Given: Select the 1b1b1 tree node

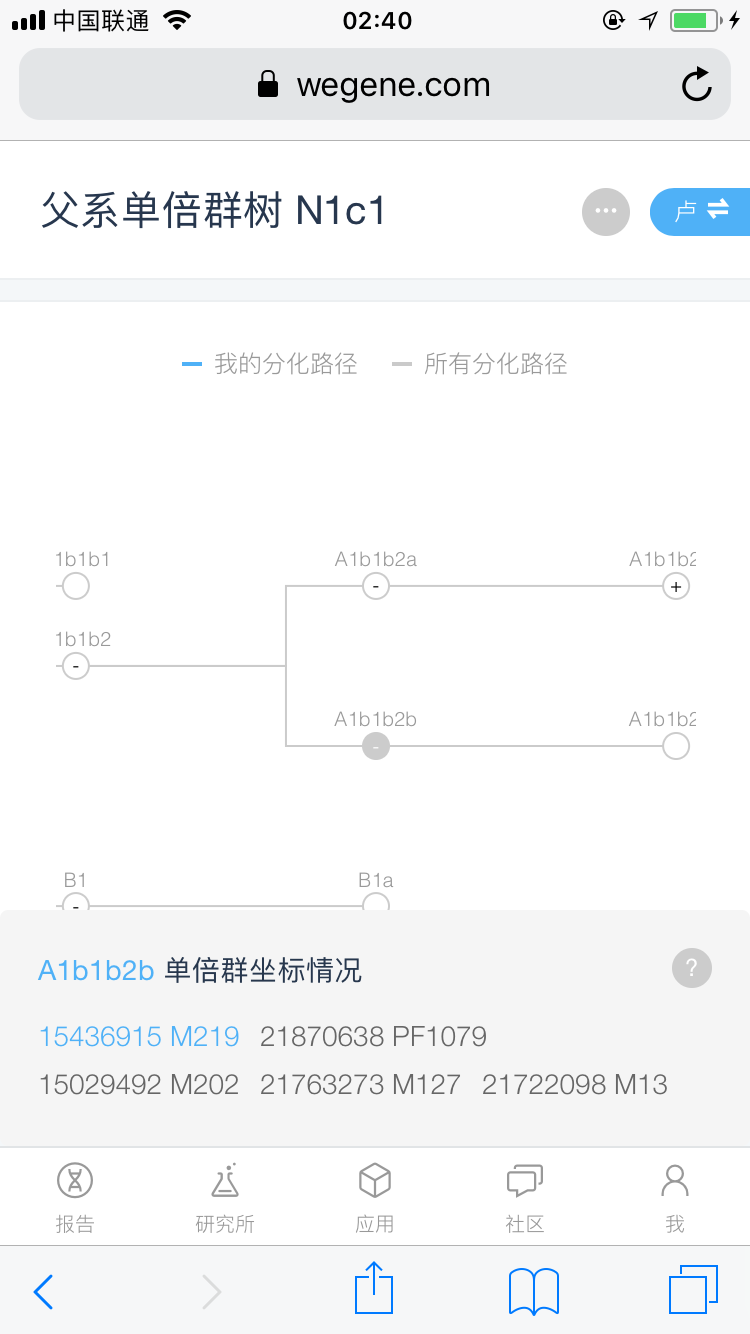Looking at the screenshot, I should coord(76,586).
